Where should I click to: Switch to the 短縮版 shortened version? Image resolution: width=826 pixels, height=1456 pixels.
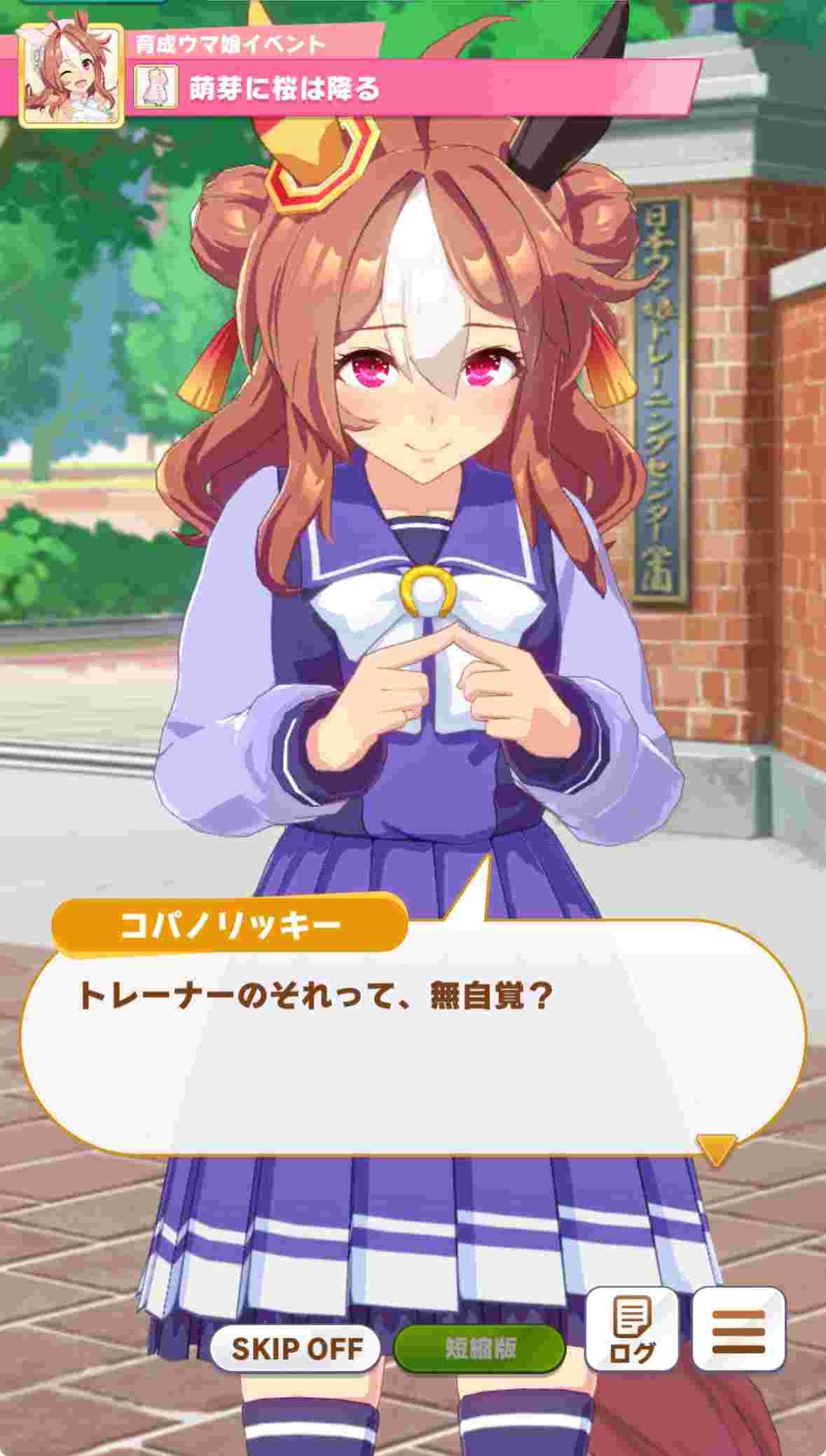click(x=479, y=1347)
